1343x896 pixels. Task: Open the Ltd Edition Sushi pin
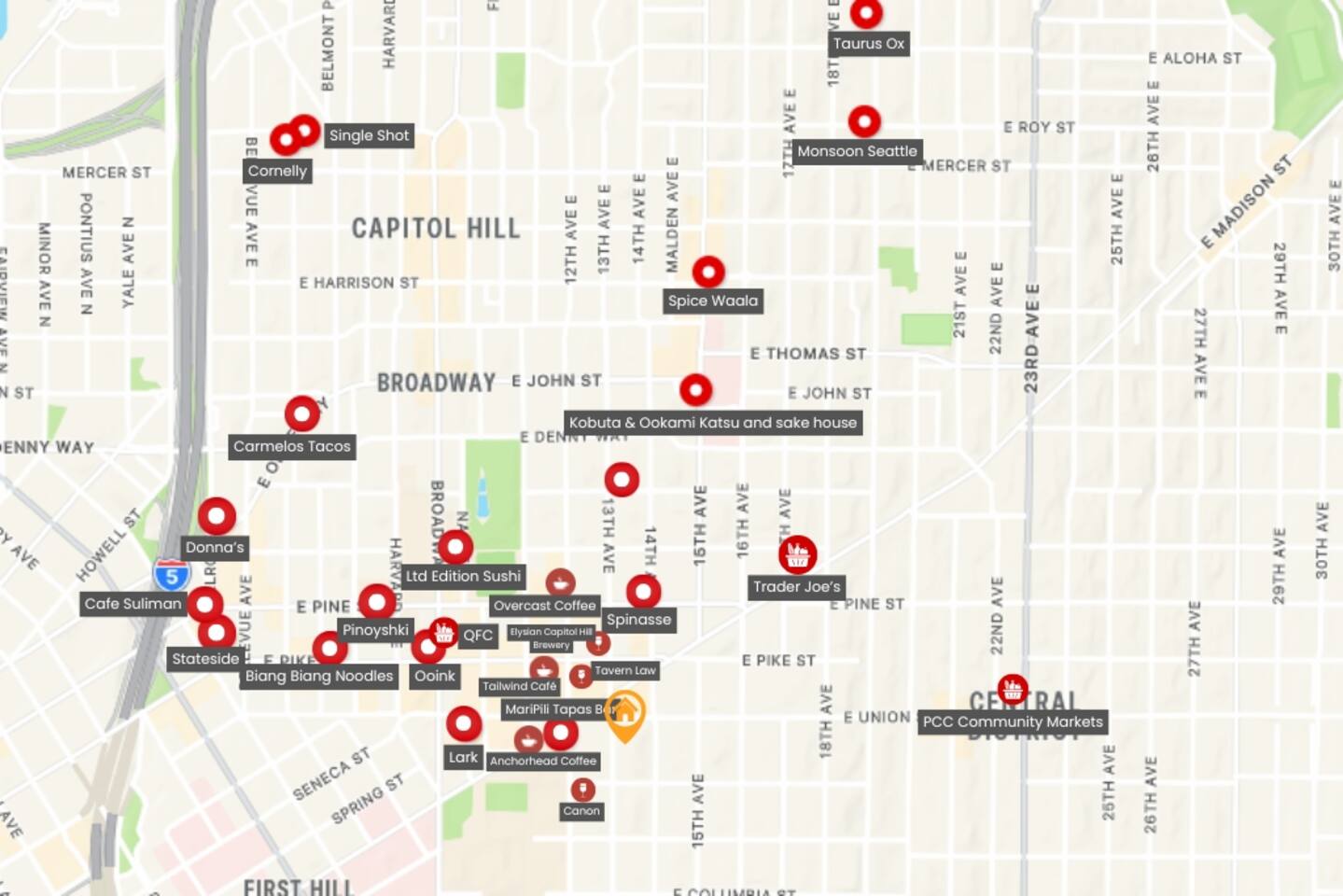point(455,548)
